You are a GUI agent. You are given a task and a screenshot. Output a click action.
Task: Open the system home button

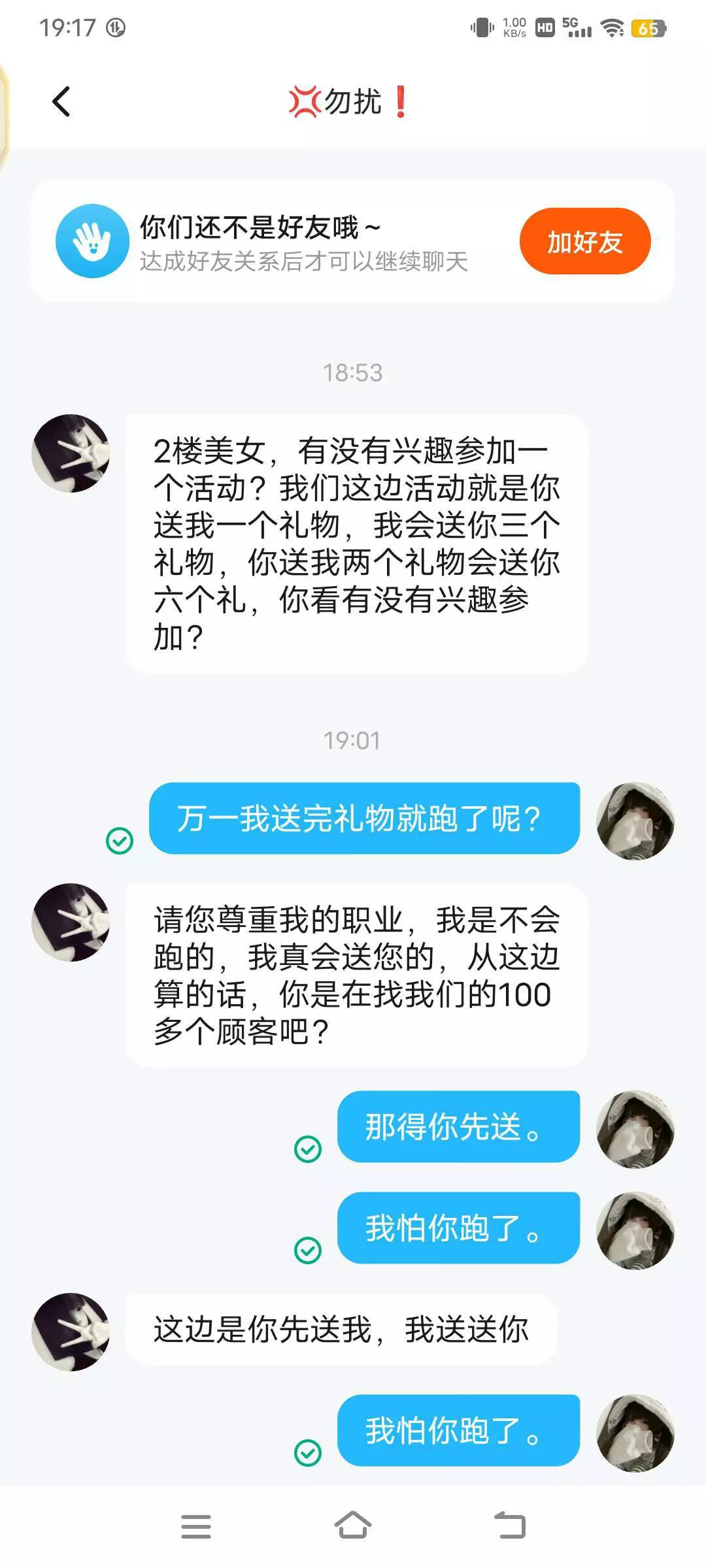click(353, 1526)
